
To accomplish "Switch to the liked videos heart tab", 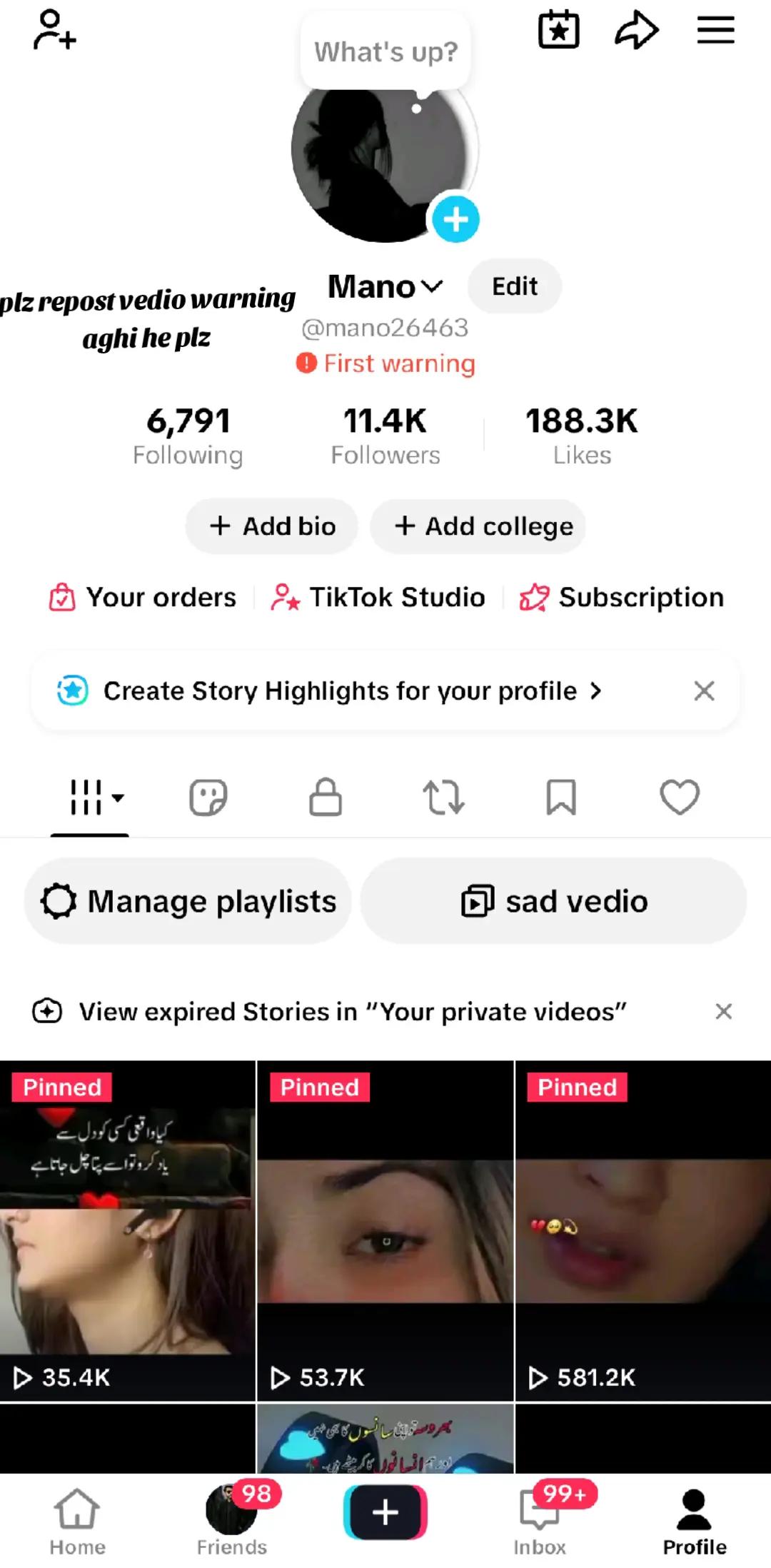I will (x=680, y=798).
